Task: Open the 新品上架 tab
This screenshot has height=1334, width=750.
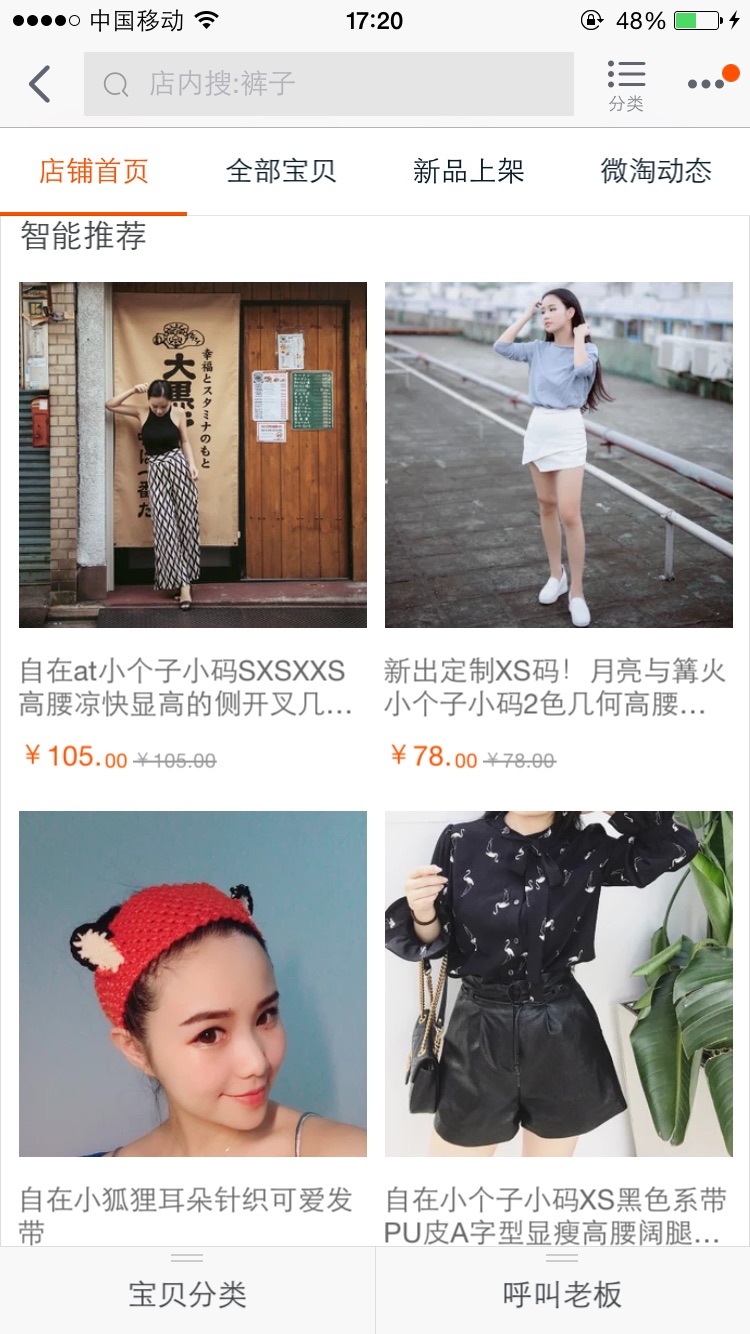Action: click(x=469, y=170)
